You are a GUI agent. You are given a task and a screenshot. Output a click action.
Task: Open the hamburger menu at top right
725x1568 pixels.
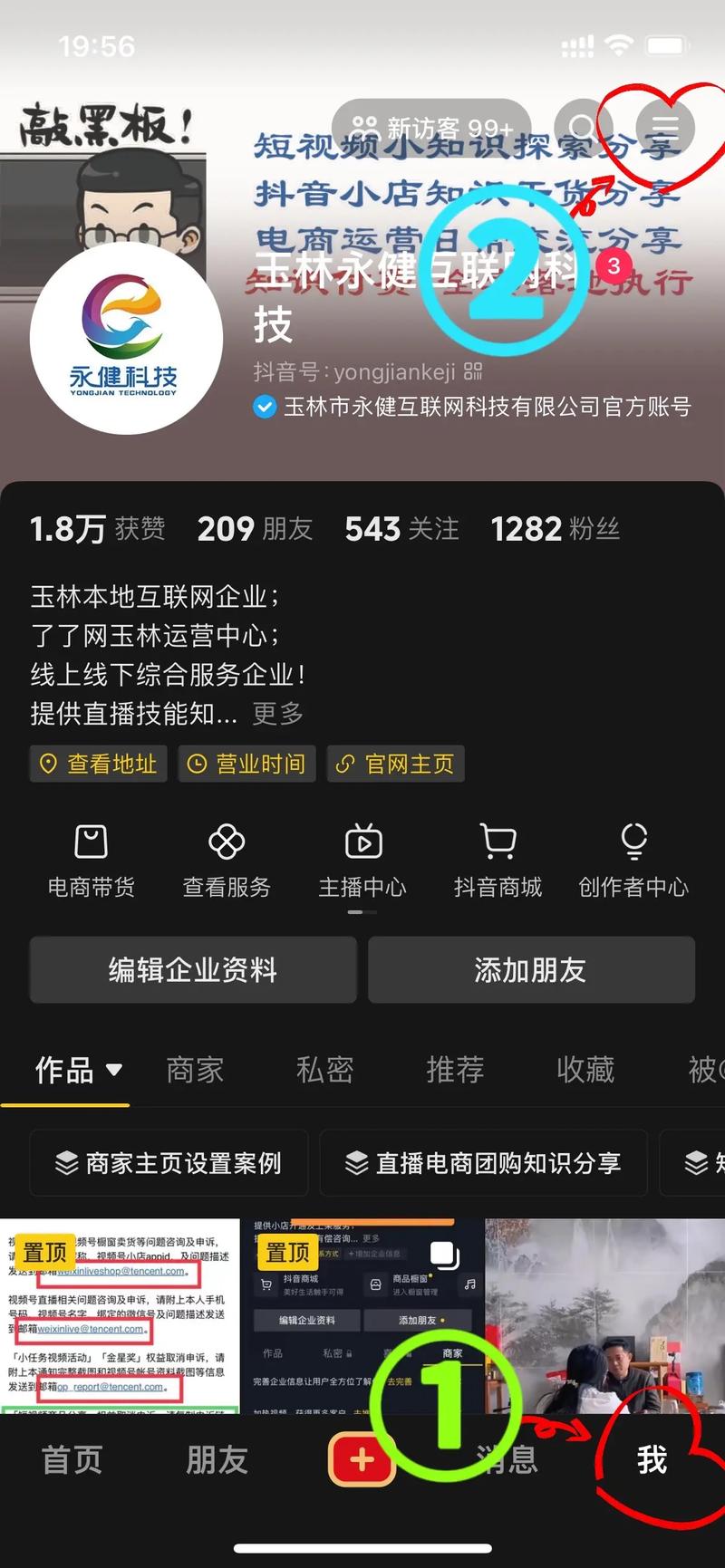(x=665, y=127)
